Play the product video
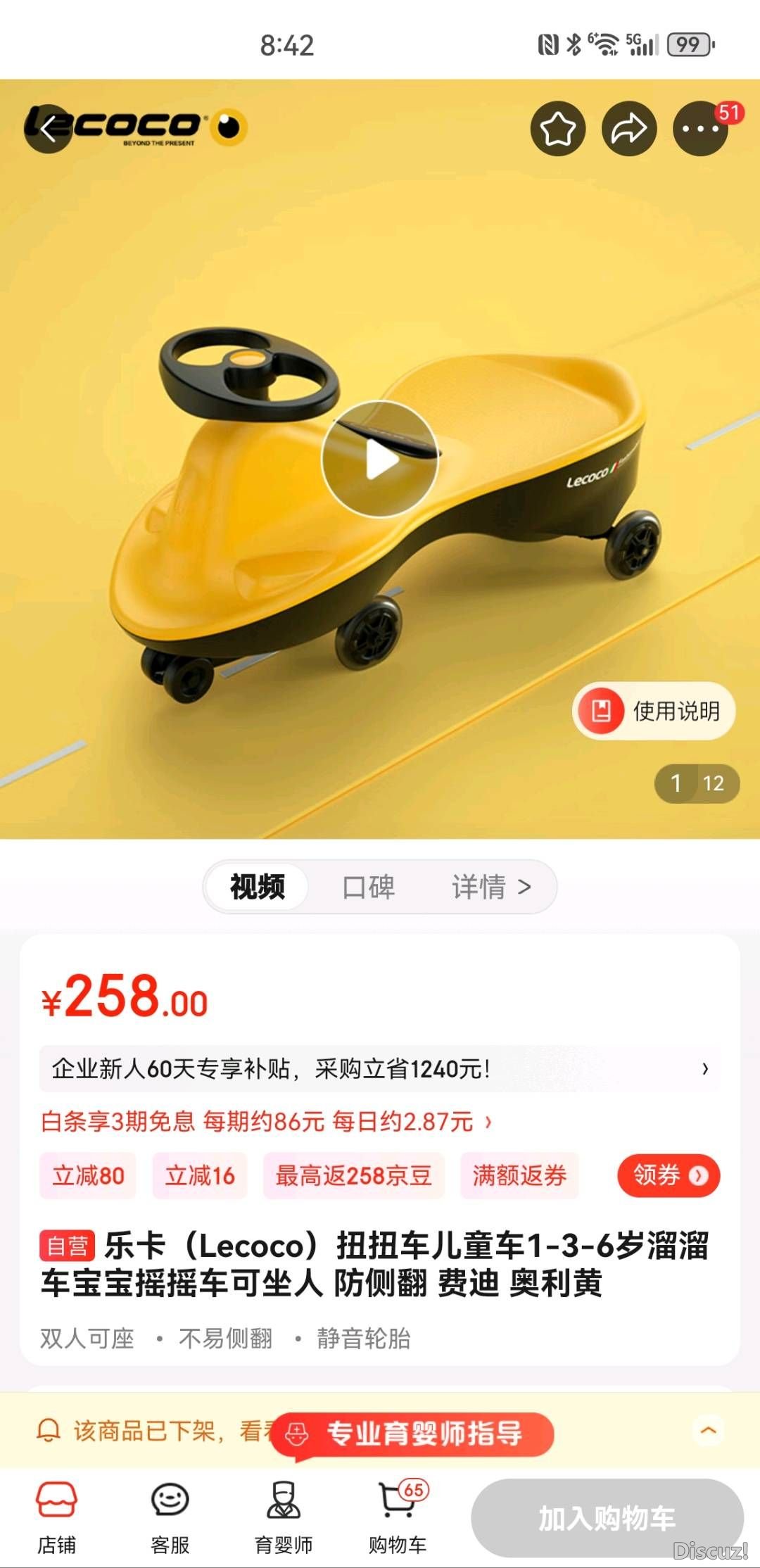This screenshot has height=1568, width=760. click(x=380, y=460)
